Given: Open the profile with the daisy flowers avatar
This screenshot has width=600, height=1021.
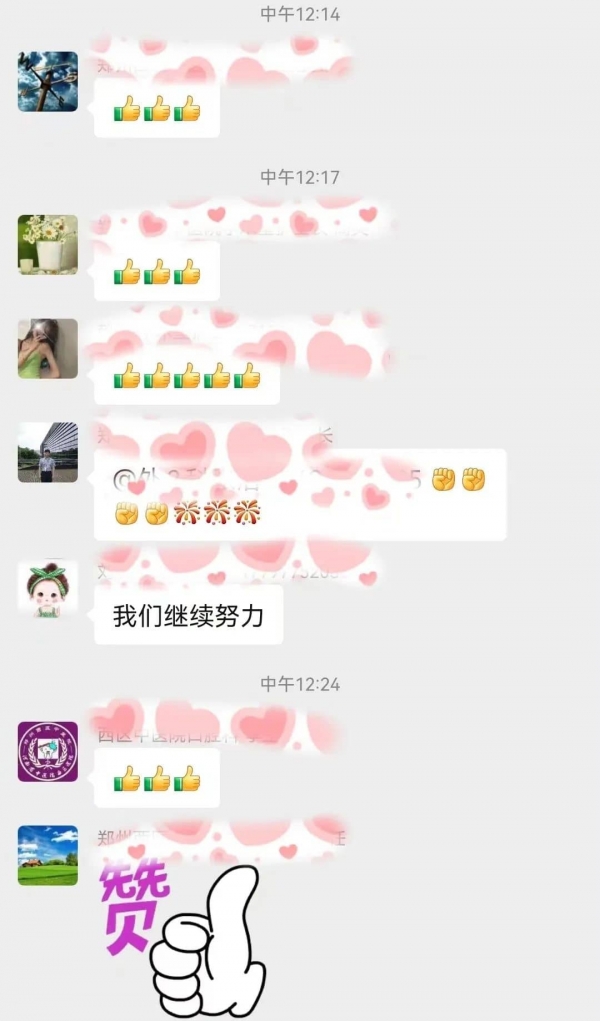Looking at the screenshot, I should pyautogui.click(x=48, y=245).
